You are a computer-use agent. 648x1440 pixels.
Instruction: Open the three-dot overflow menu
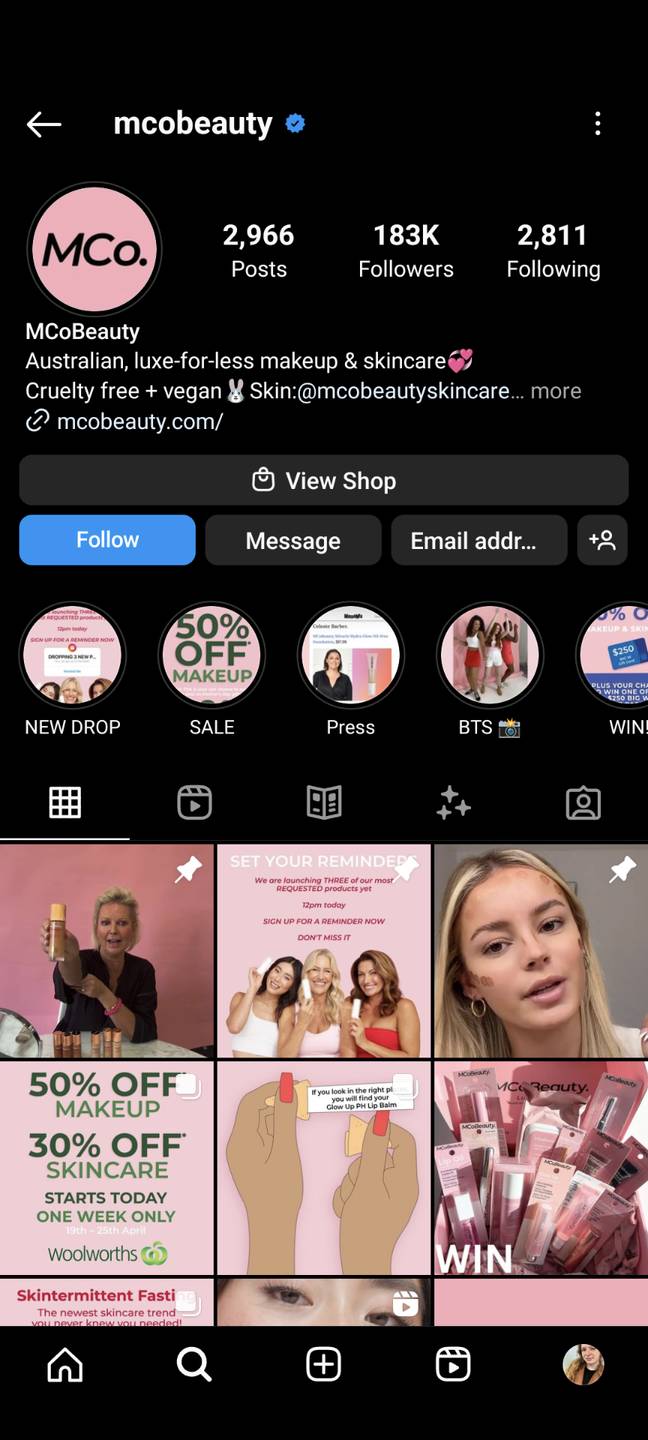[597, 124]
